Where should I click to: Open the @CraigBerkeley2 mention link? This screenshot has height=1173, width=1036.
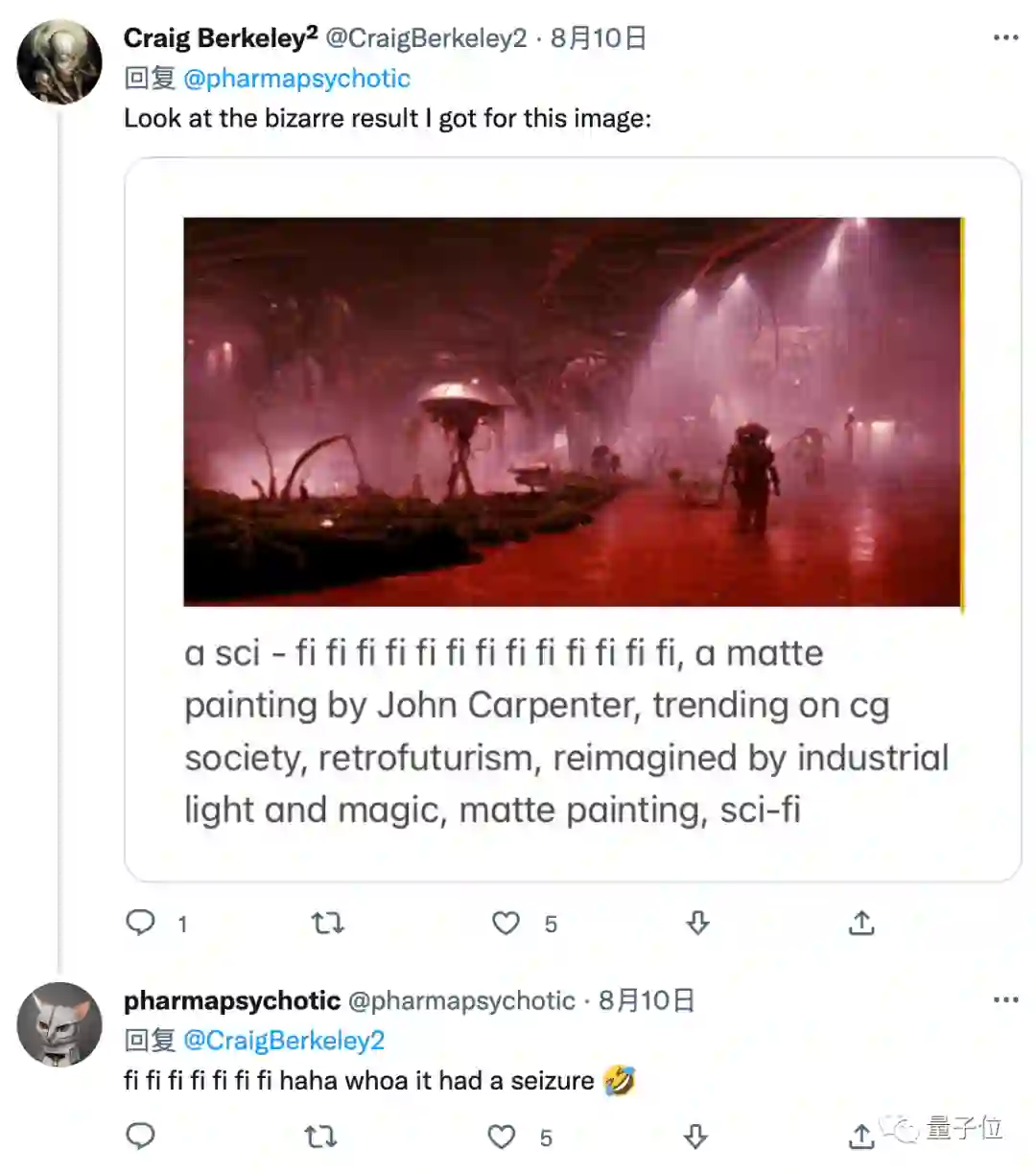(x=284, y=1041)
